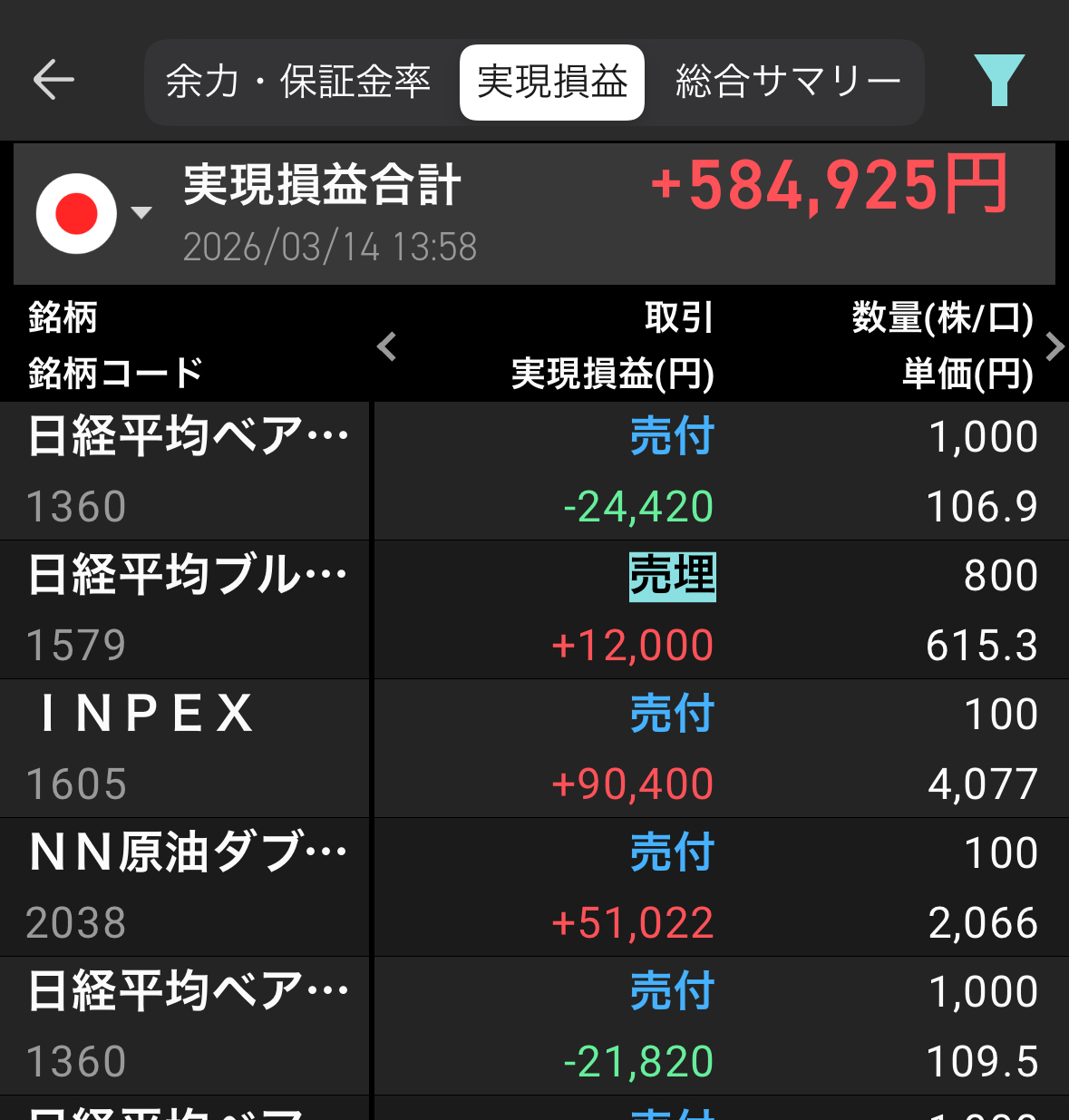This screenshot has height=1120, width=1069.
Task: Go back with the arrow icon
Action: pyautogui.click(x=53, y=80)
